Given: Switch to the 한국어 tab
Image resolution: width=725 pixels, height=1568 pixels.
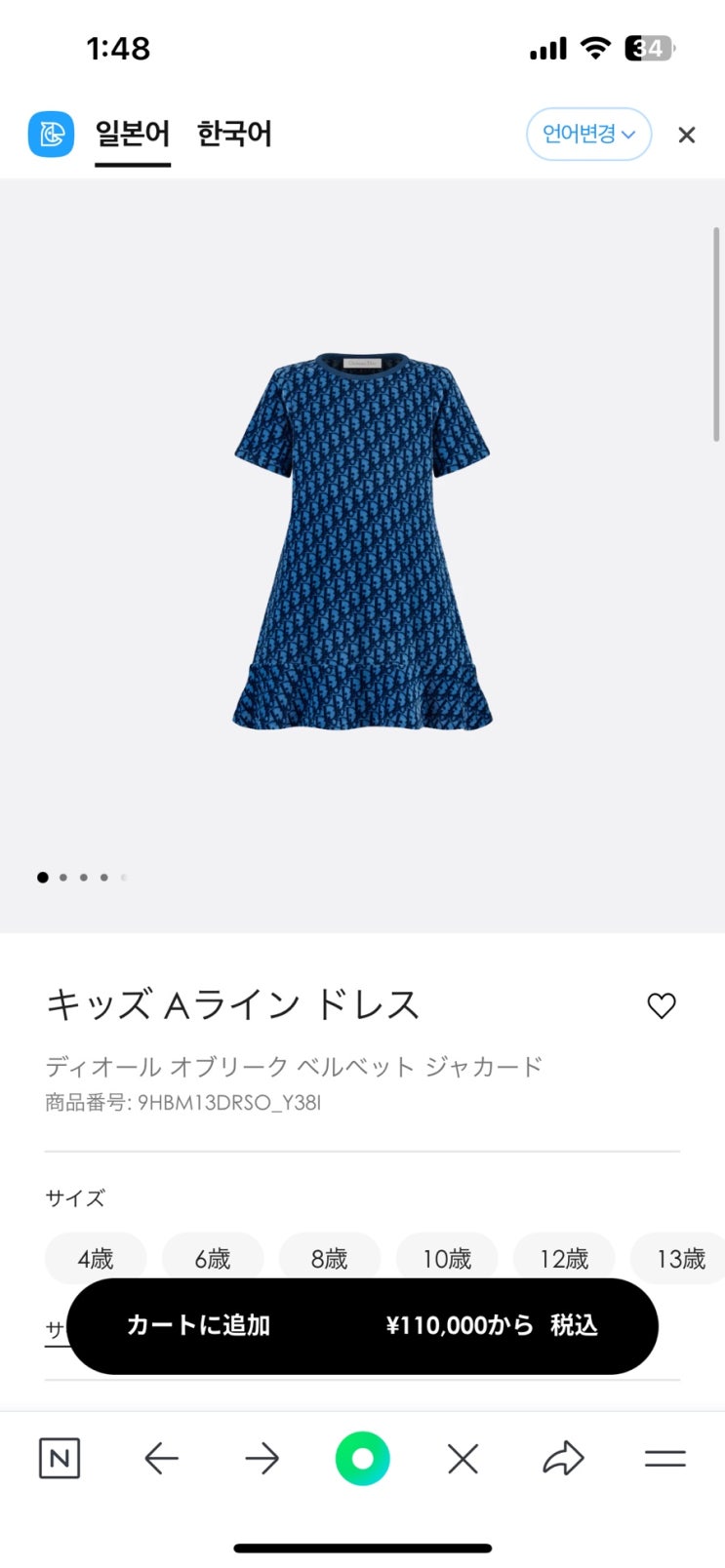Looking at the screenshot, I should pyautogui.click(x=234, y=134).
